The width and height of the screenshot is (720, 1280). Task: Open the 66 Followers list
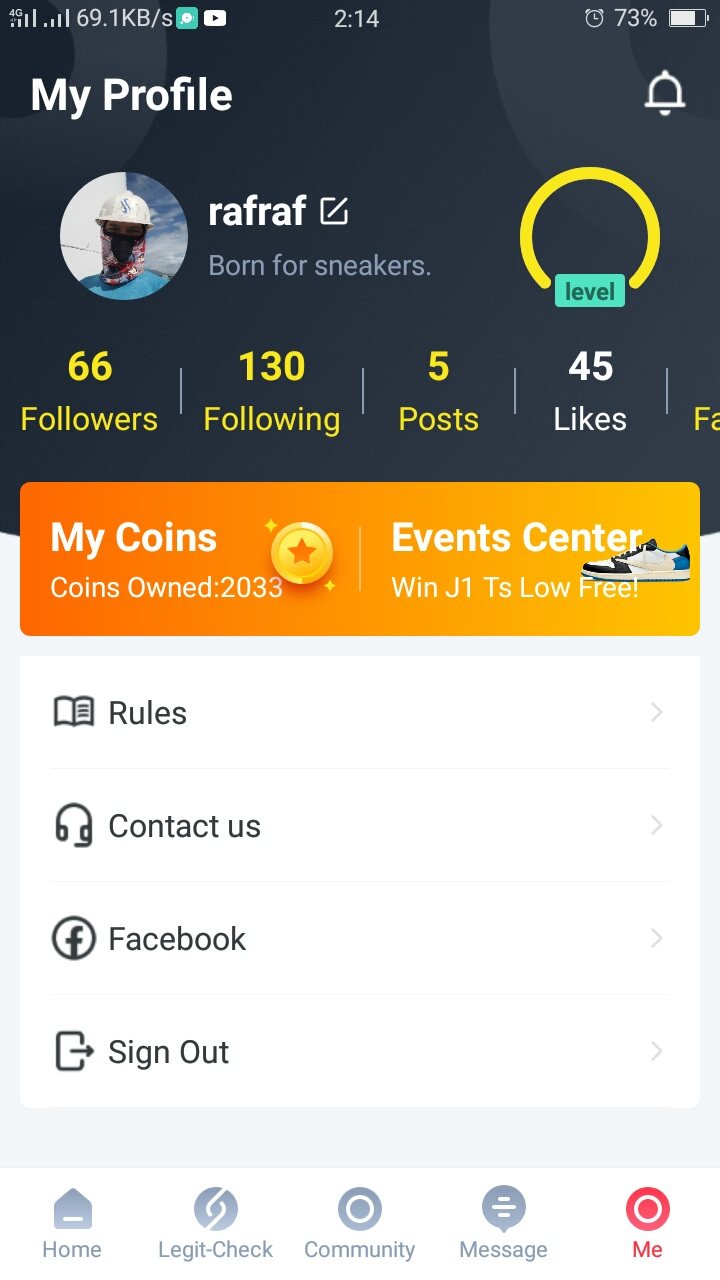click(x=89, y=391)
